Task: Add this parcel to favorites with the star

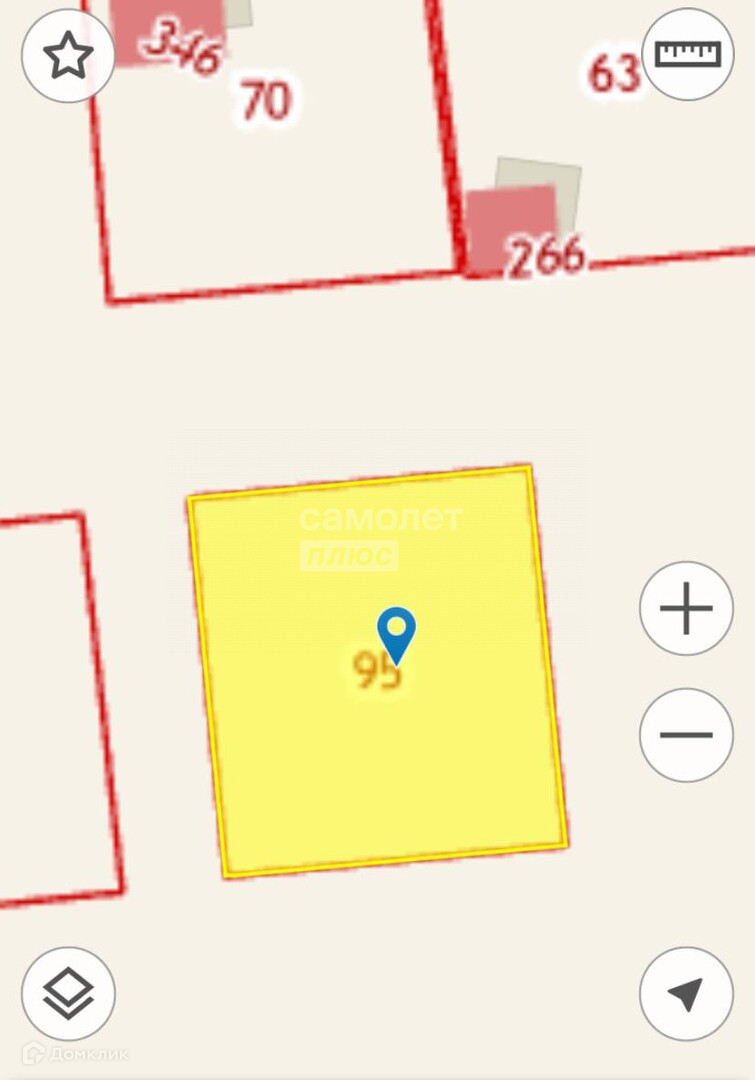Action: point(68,56)
